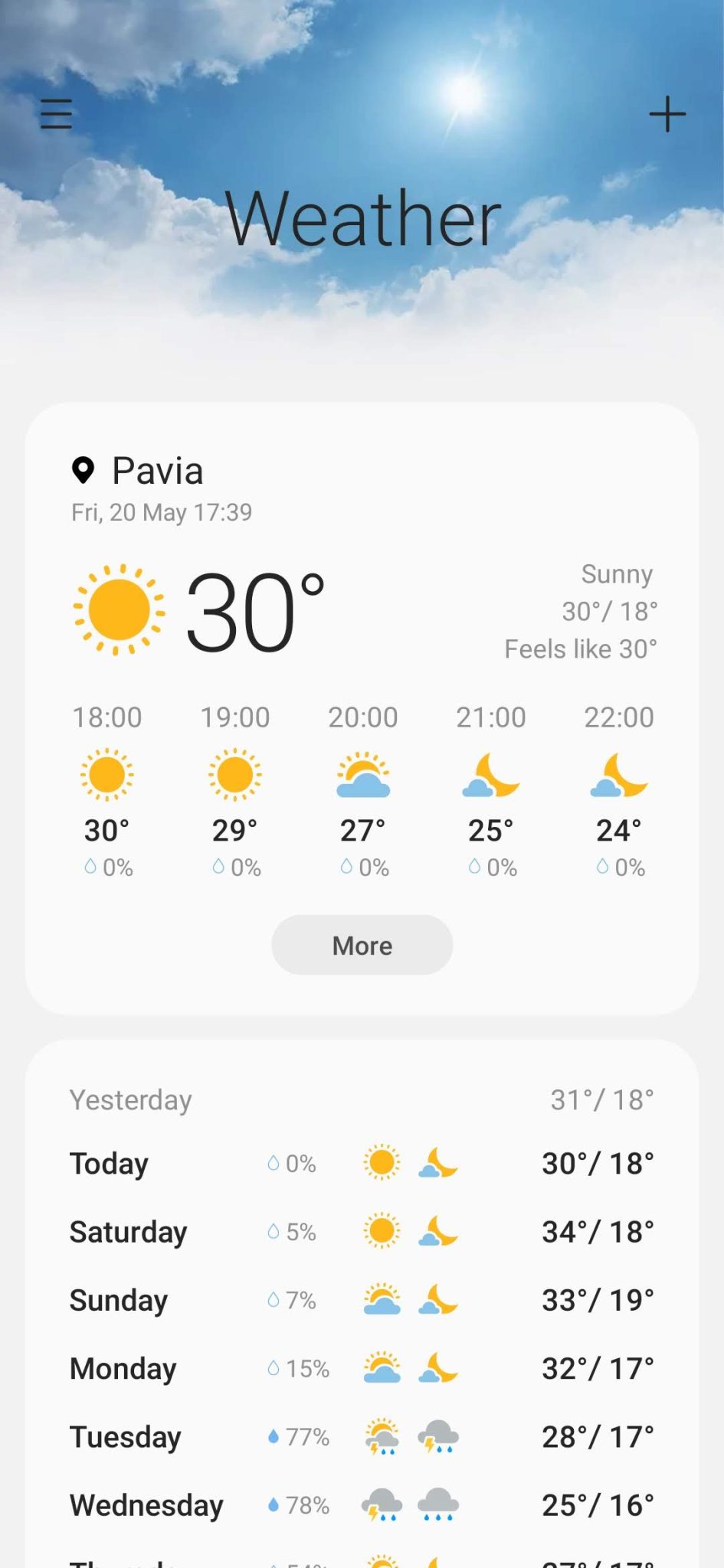Open Saturday's forecast row
The width and height of the screenshot is (724, 1568).
click(362, 1232)
